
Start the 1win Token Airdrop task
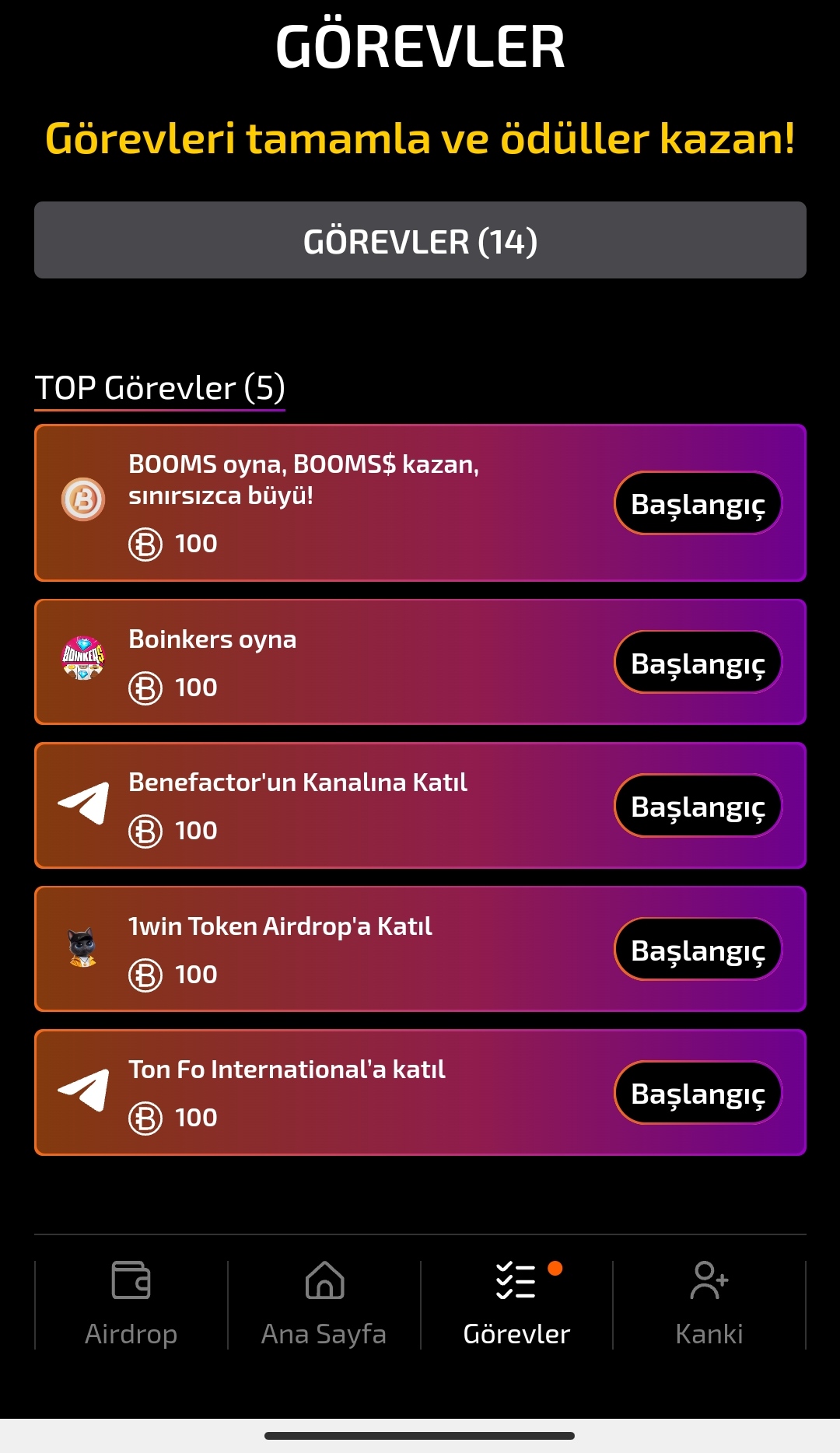pyautogui.click(x=698, y=949)
